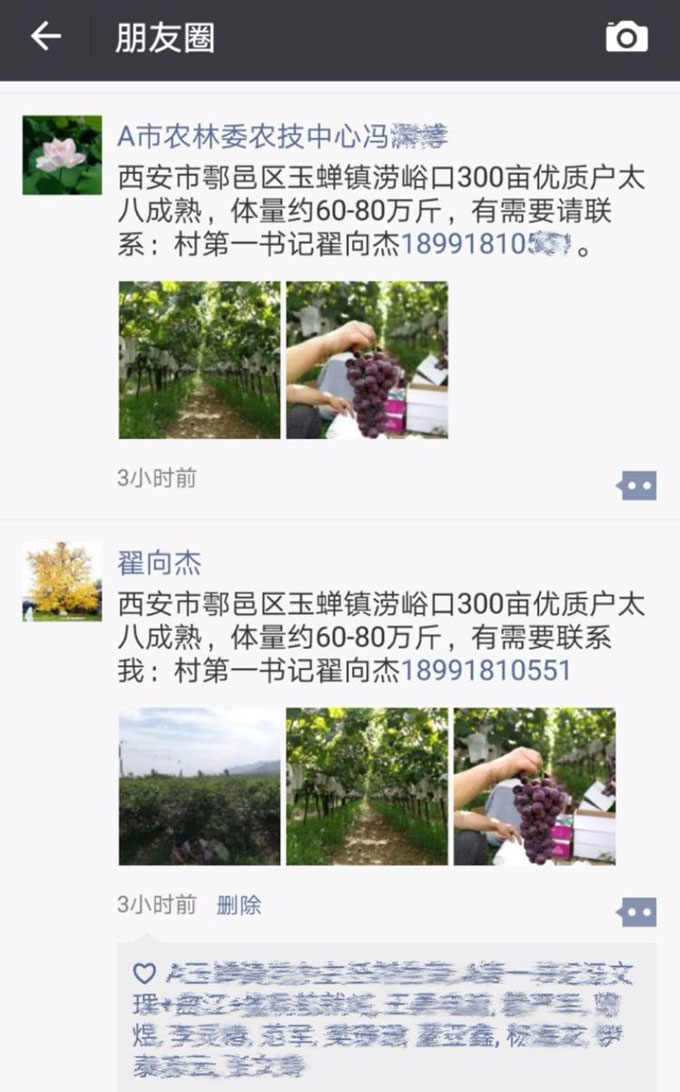View the grape bunch photo in 翟向杰's post
680x1092 pixels.
tap(535, 786)
